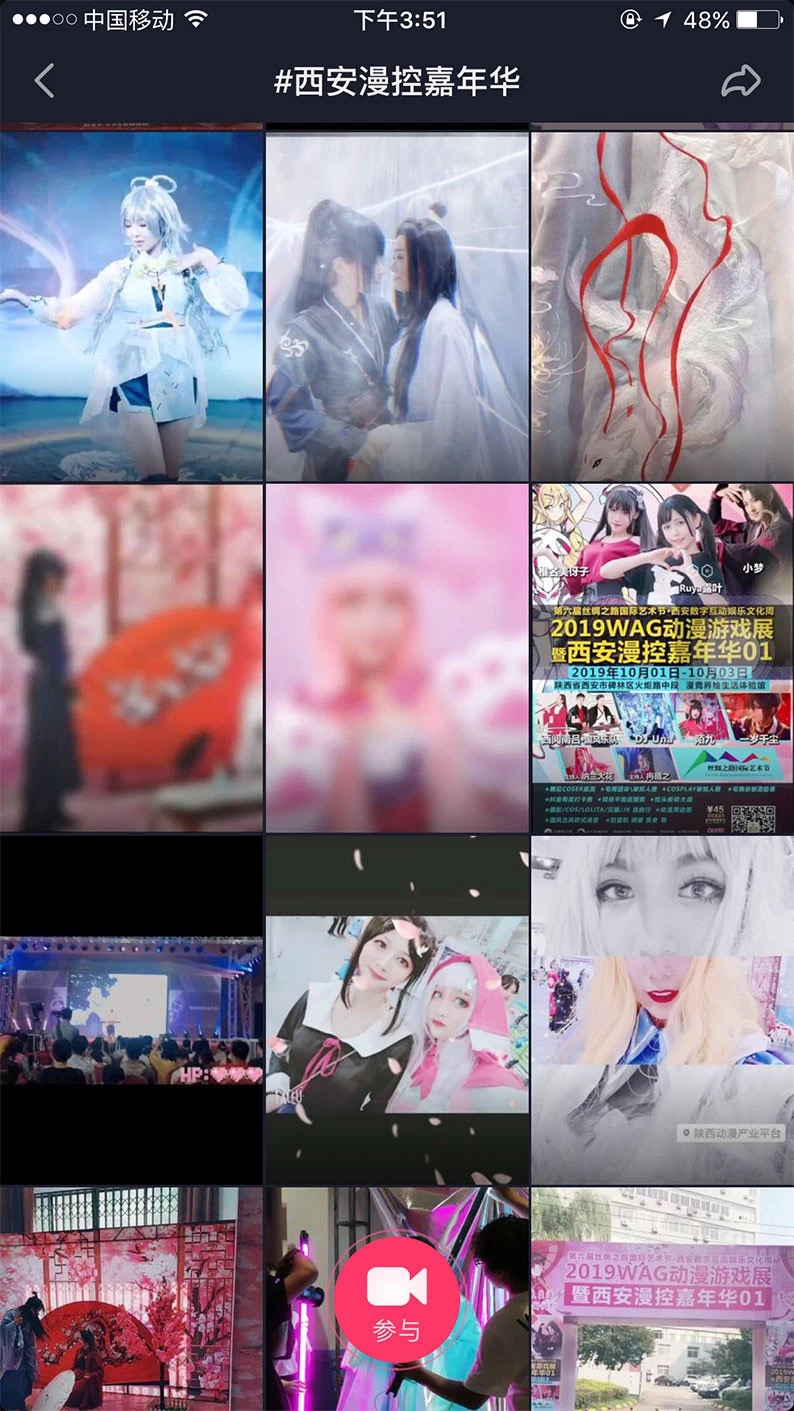Open the blonde cosplayer 陕西动漫产业平台 video
The image size is (794, 1411).
(x=662, y=1010)
